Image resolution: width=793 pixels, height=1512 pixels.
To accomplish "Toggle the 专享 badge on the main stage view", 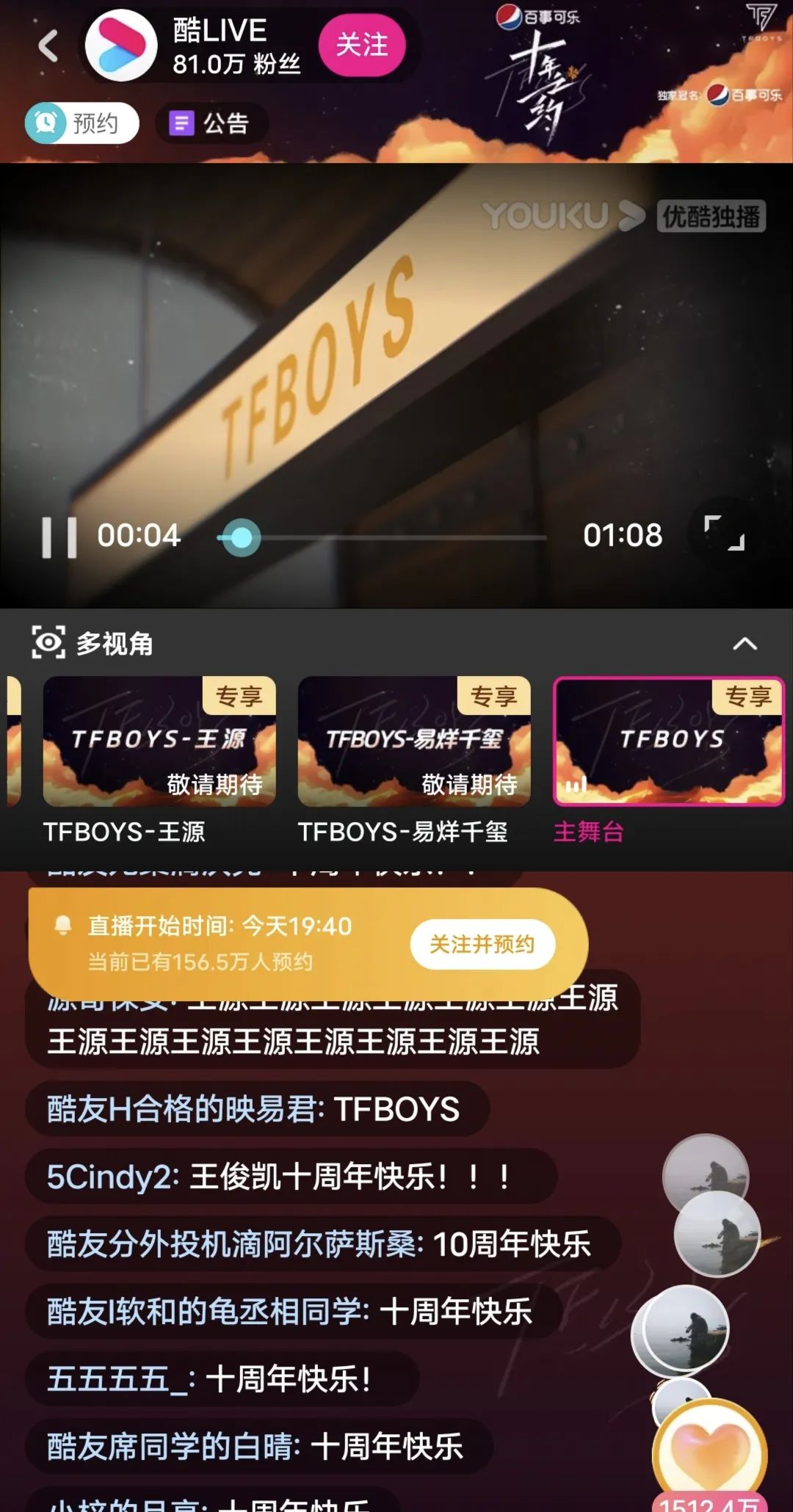I will click(747, 698).
